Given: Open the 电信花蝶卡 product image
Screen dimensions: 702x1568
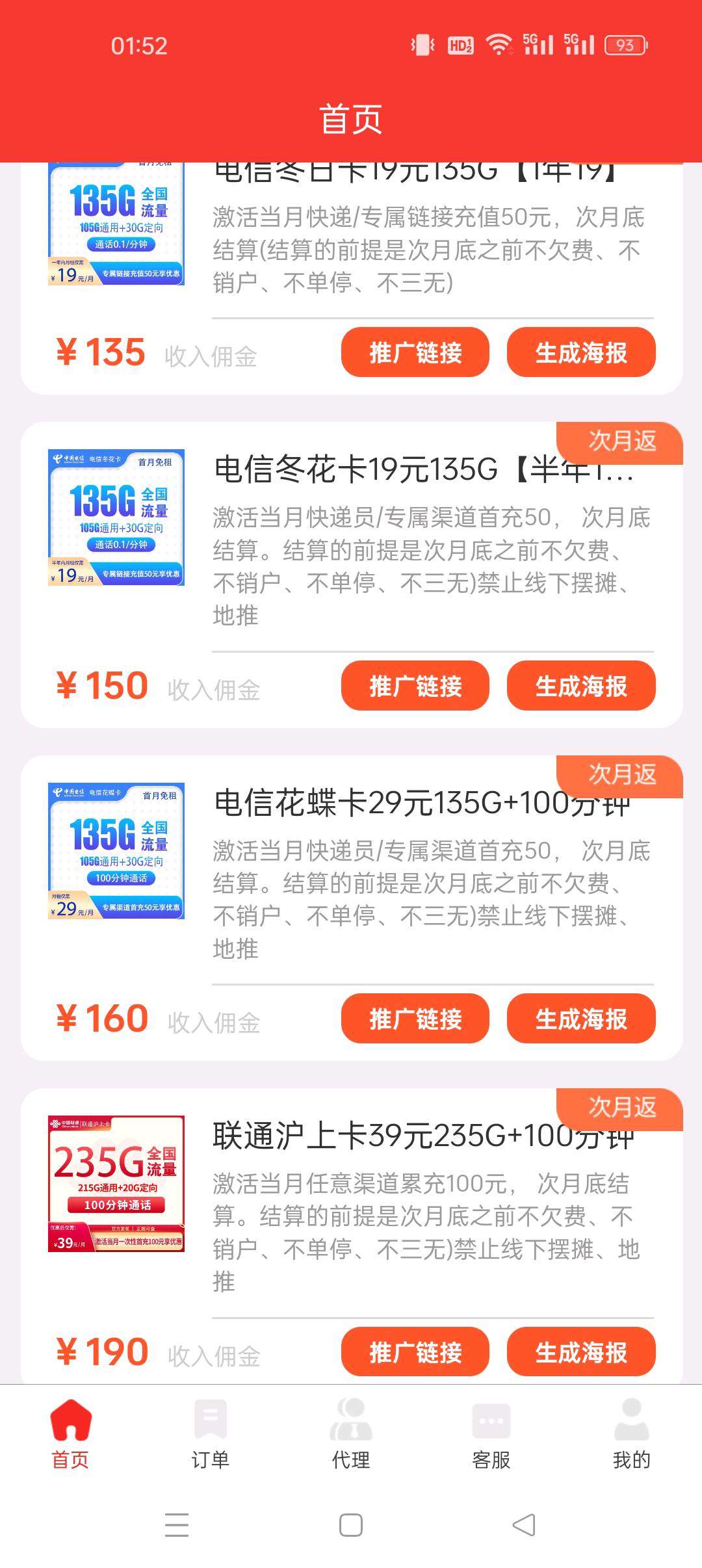Looking at the screenshot, I should click(x=116, y=850).
